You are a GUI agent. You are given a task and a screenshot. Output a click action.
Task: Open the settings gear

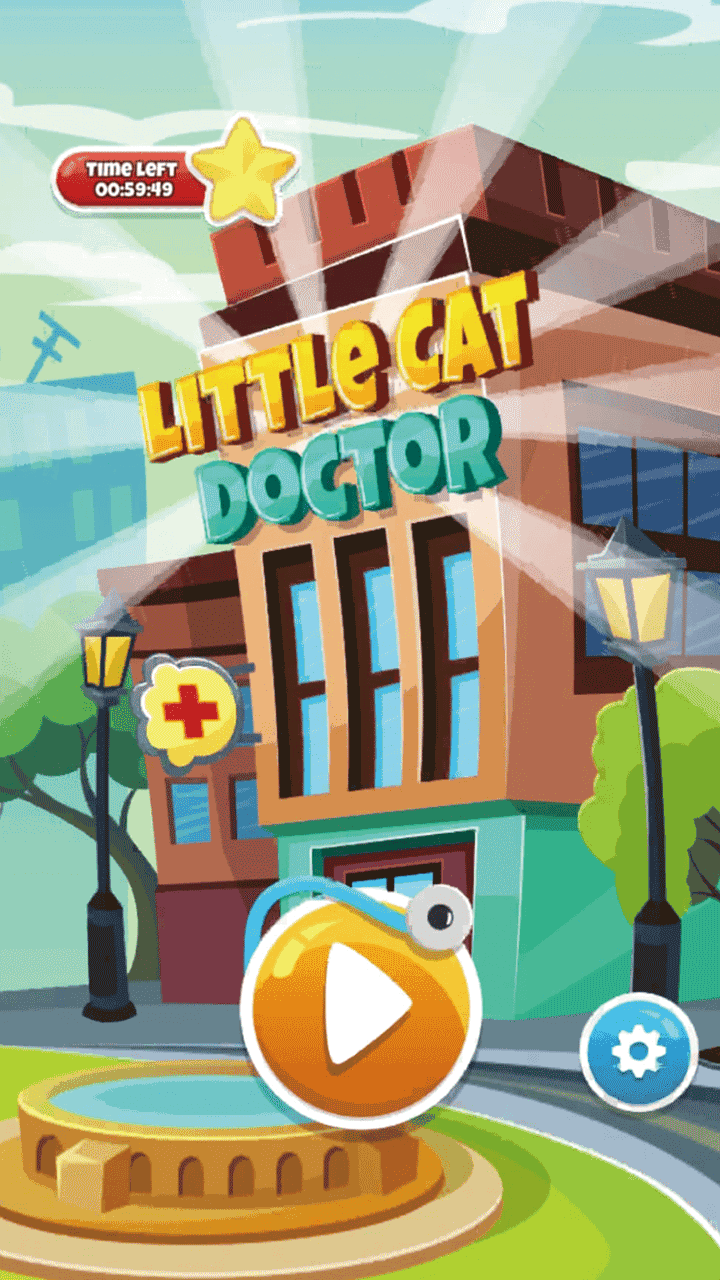coord(638,1052)
